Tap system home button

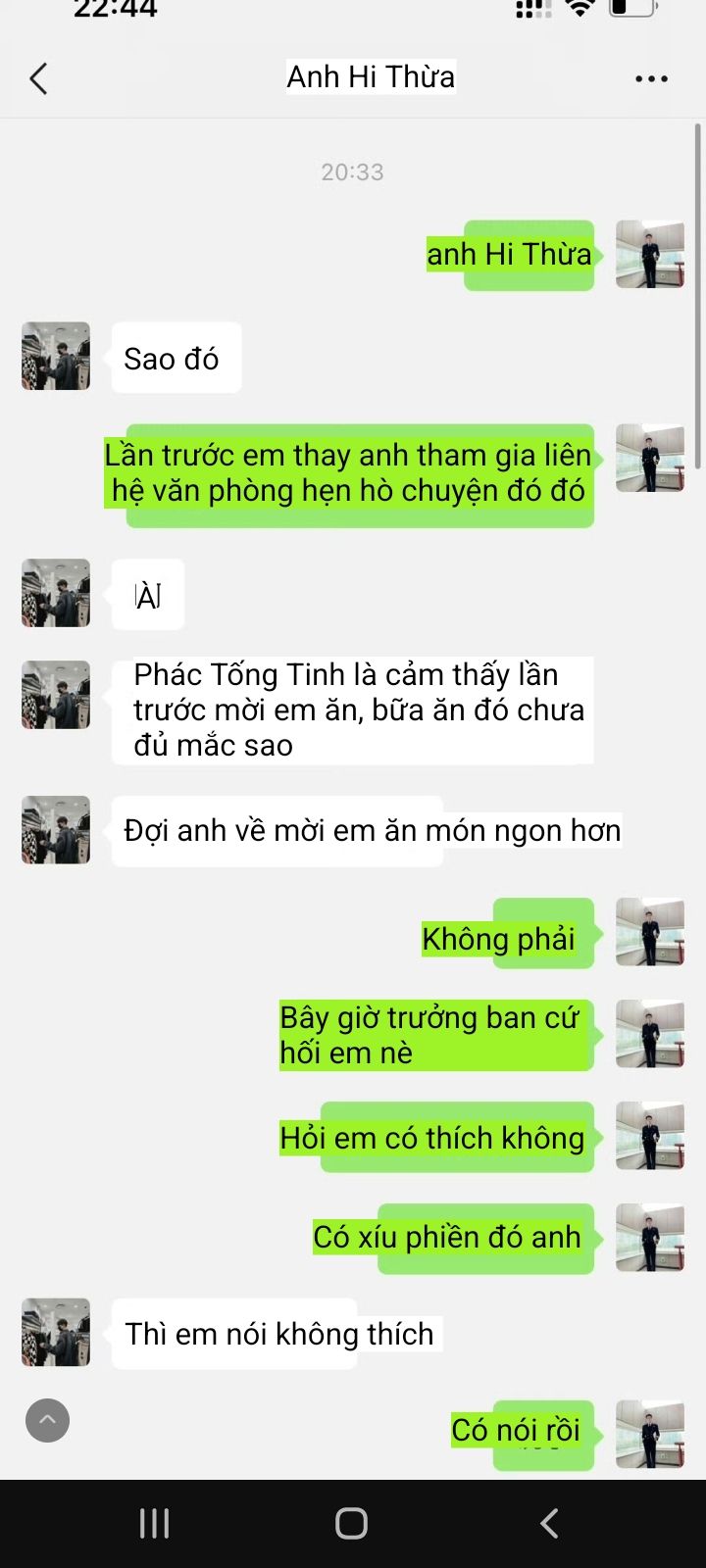351,1523
